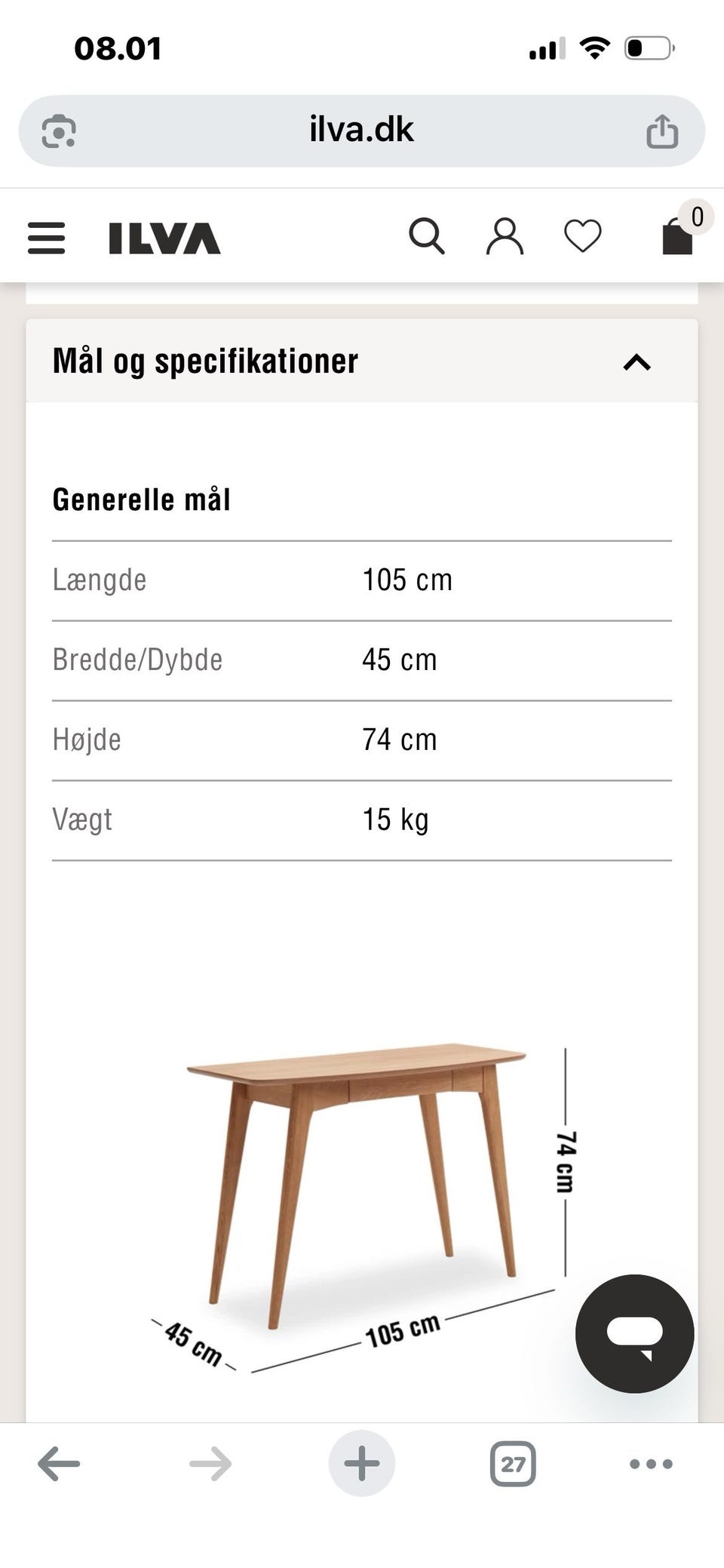
Task: Open the shopping bag showing 0 items
Action: (676, 237)
